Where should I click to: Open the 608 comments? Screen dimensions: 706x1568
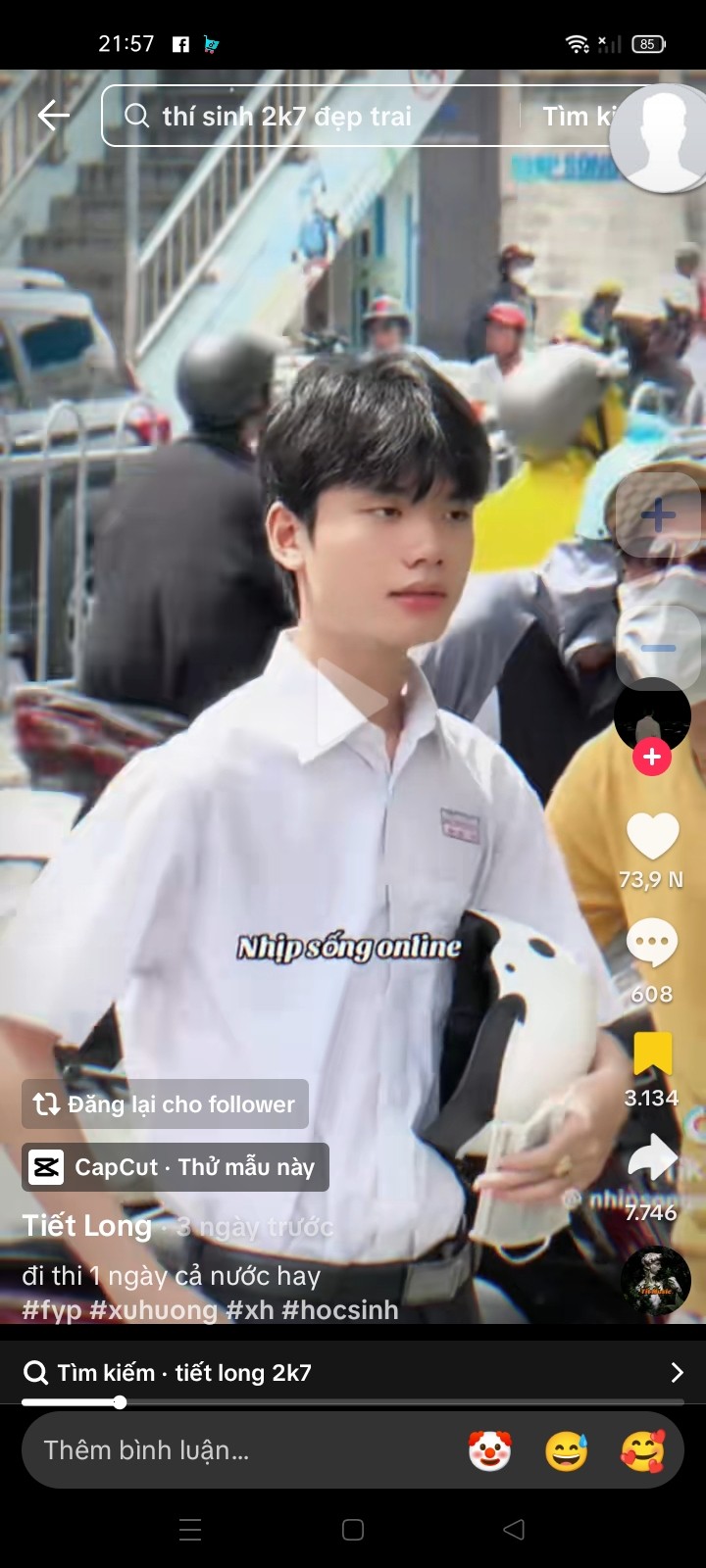652,945
